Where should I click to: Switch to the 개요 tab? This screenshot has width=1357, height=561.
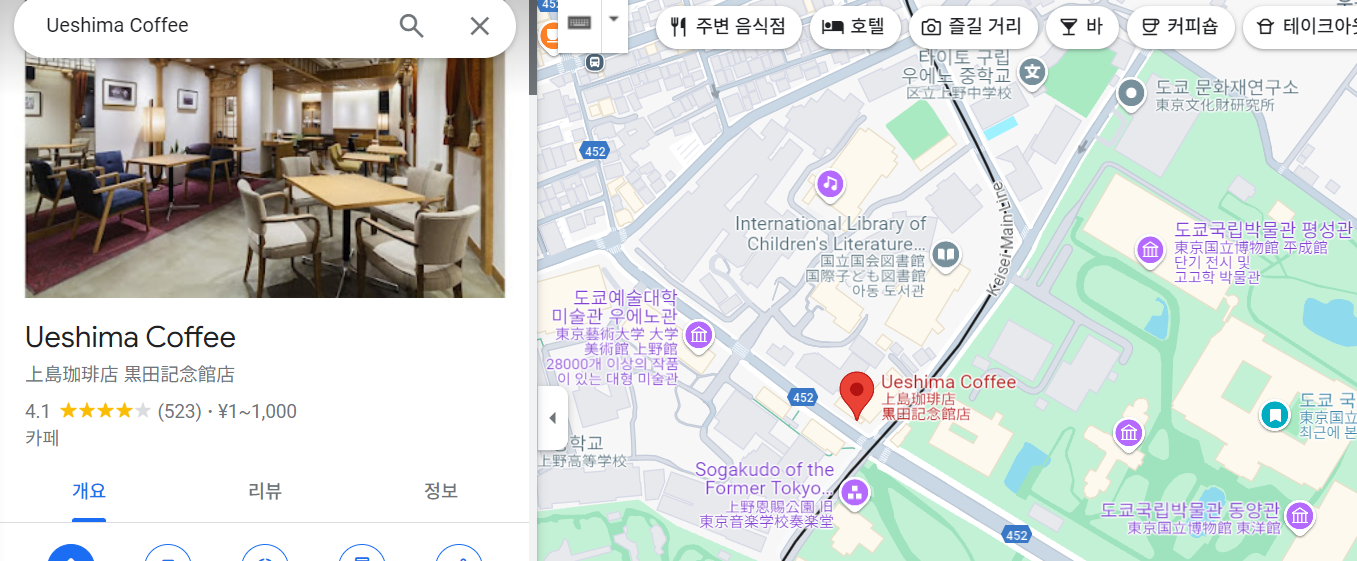(89, 491)
